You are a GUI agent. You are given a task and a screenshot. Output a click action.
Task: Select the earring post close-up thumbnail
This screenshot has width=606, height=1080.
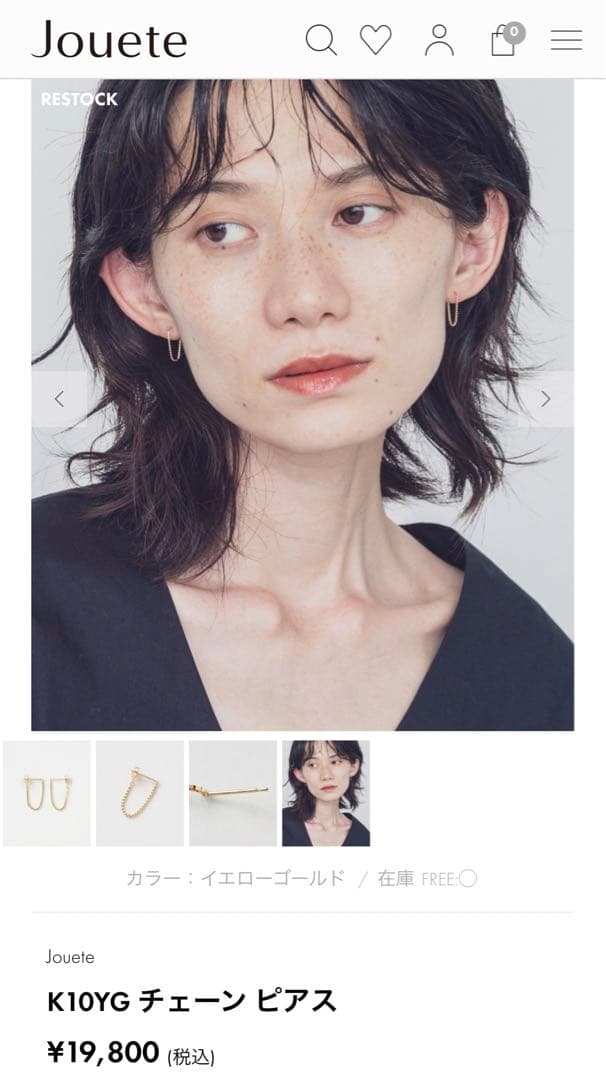(233, 793)
